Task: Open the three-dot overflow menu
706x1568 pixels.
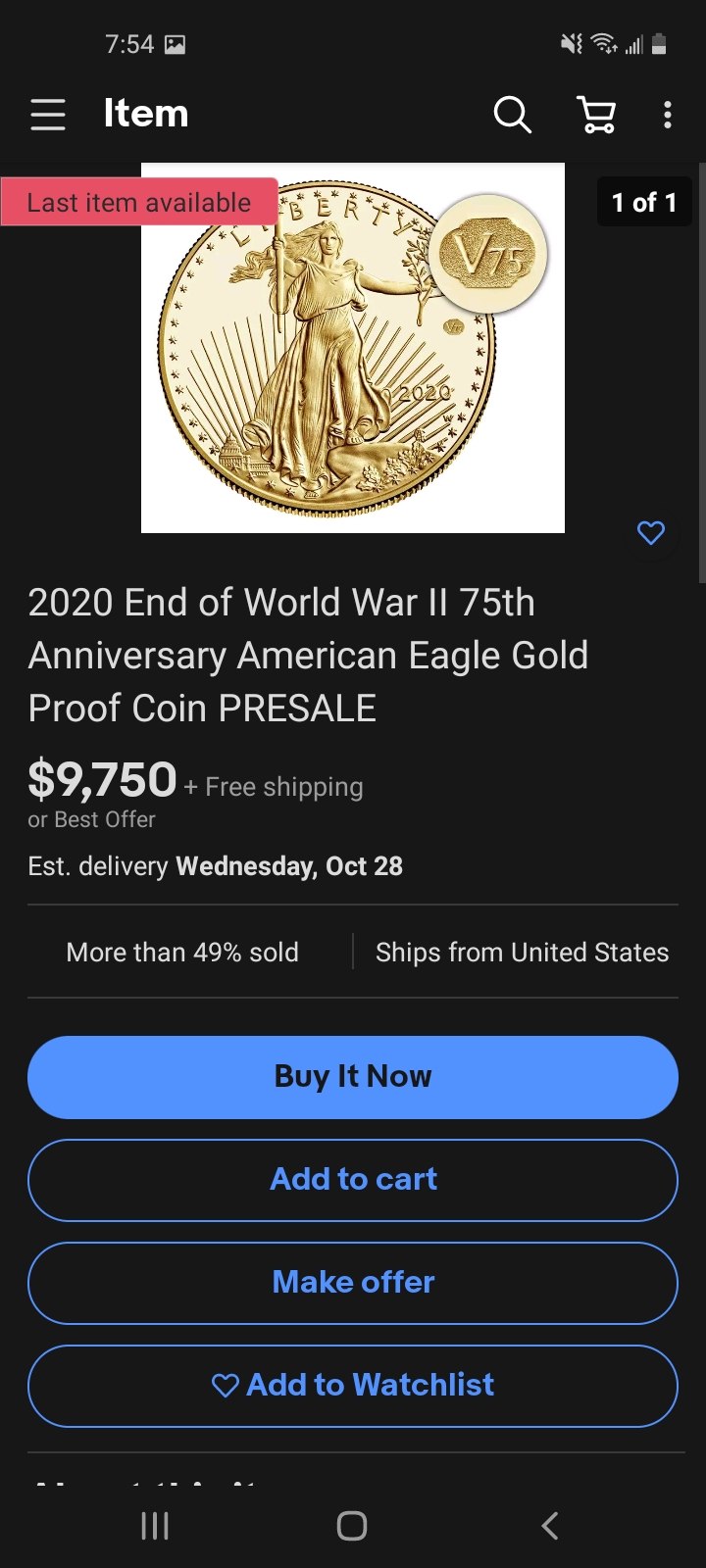Action: point(668,115)
